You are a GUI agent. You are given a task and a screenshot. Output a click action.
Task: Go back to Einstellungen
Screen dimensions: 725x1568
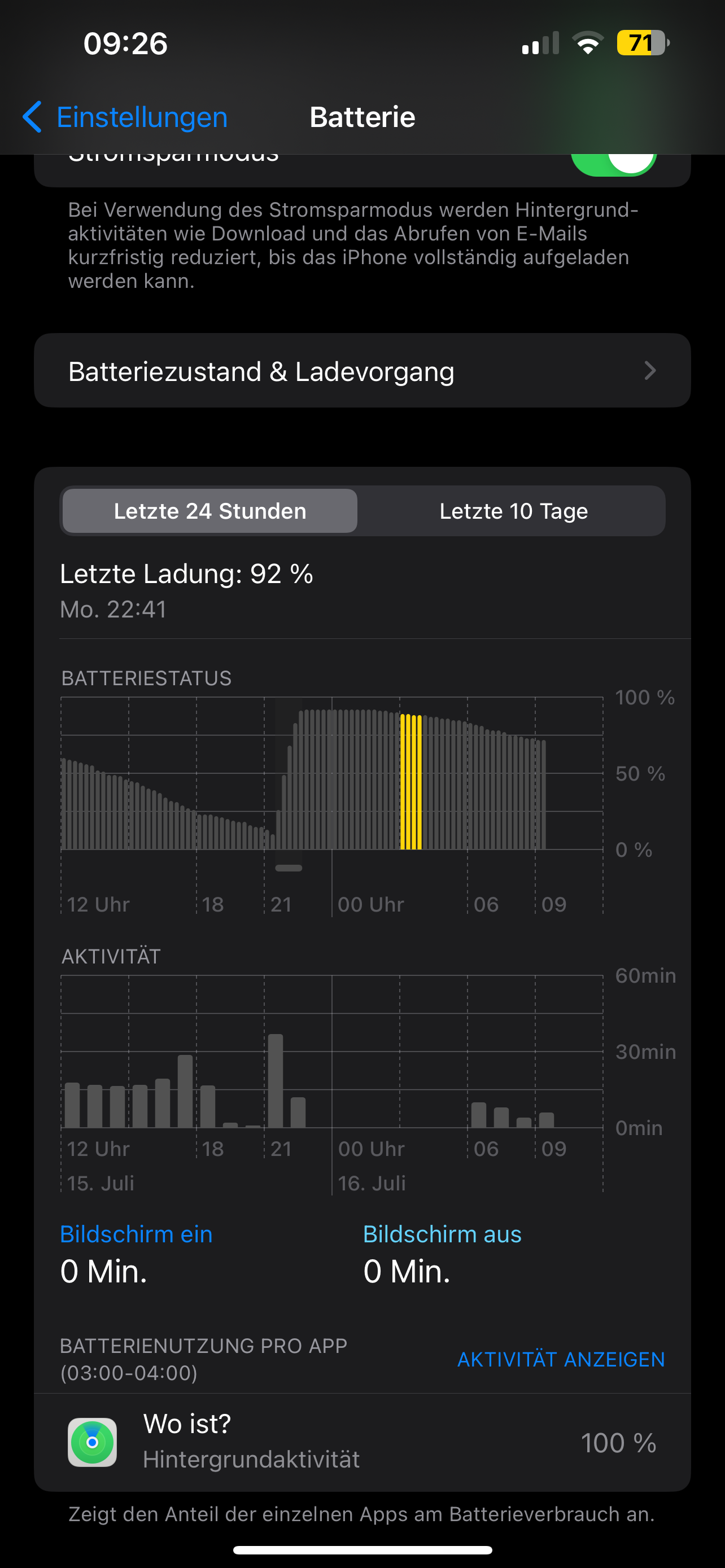[125, 117]
